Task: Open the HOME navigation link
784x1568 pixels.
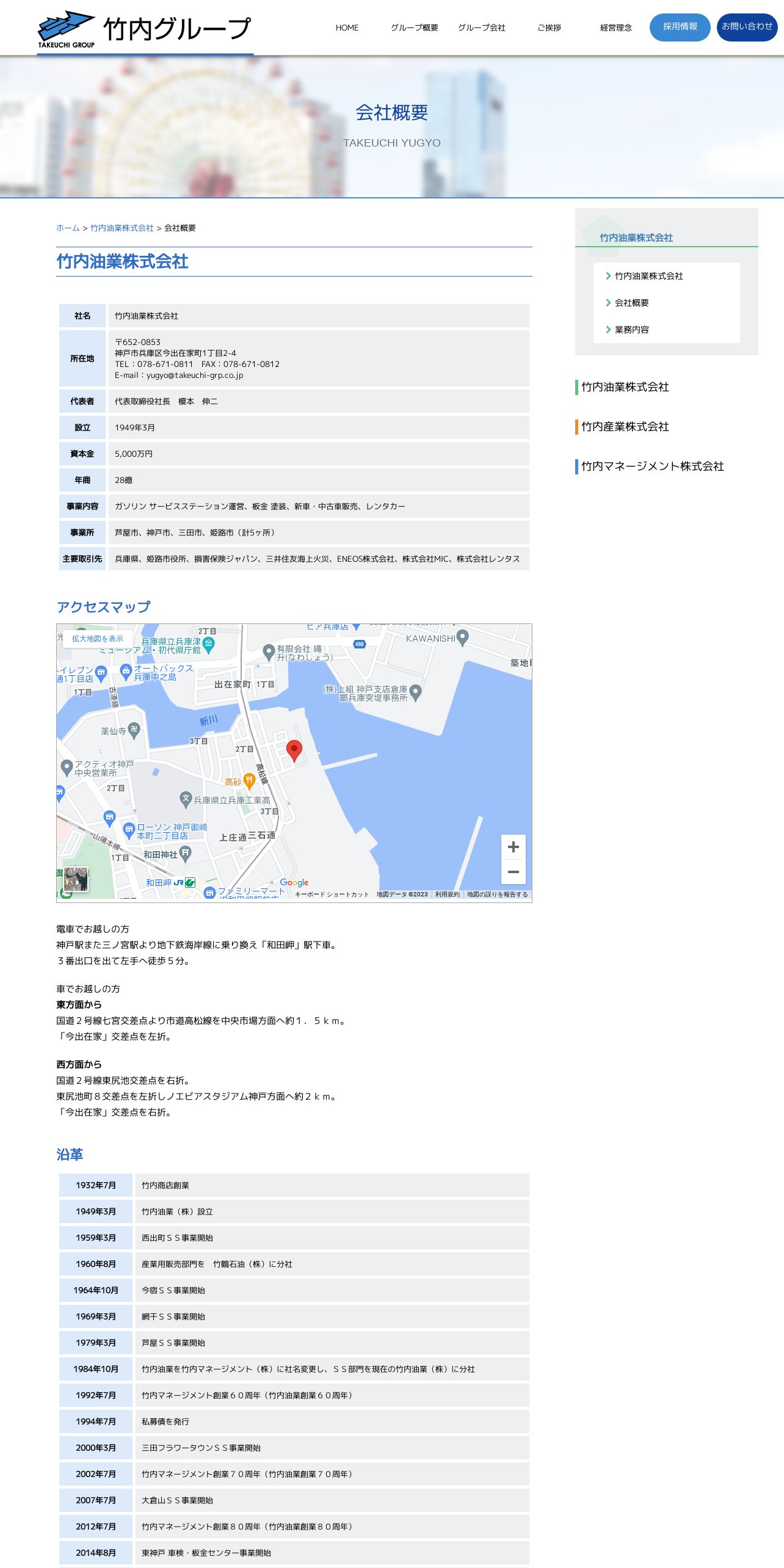Action: point(347,27)
